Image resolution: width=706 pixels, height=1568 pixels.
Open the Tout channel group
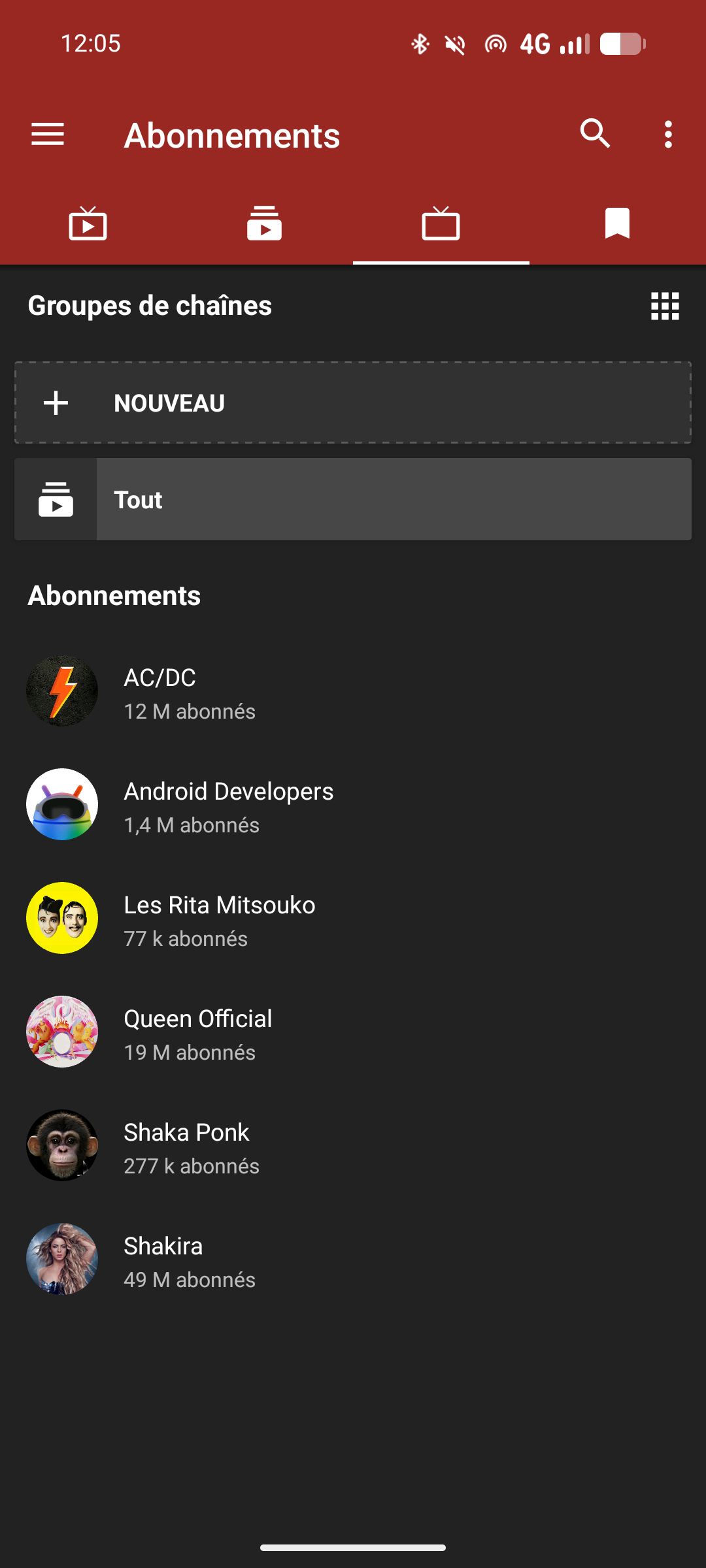pyautogui.click(x=353, y=500)
